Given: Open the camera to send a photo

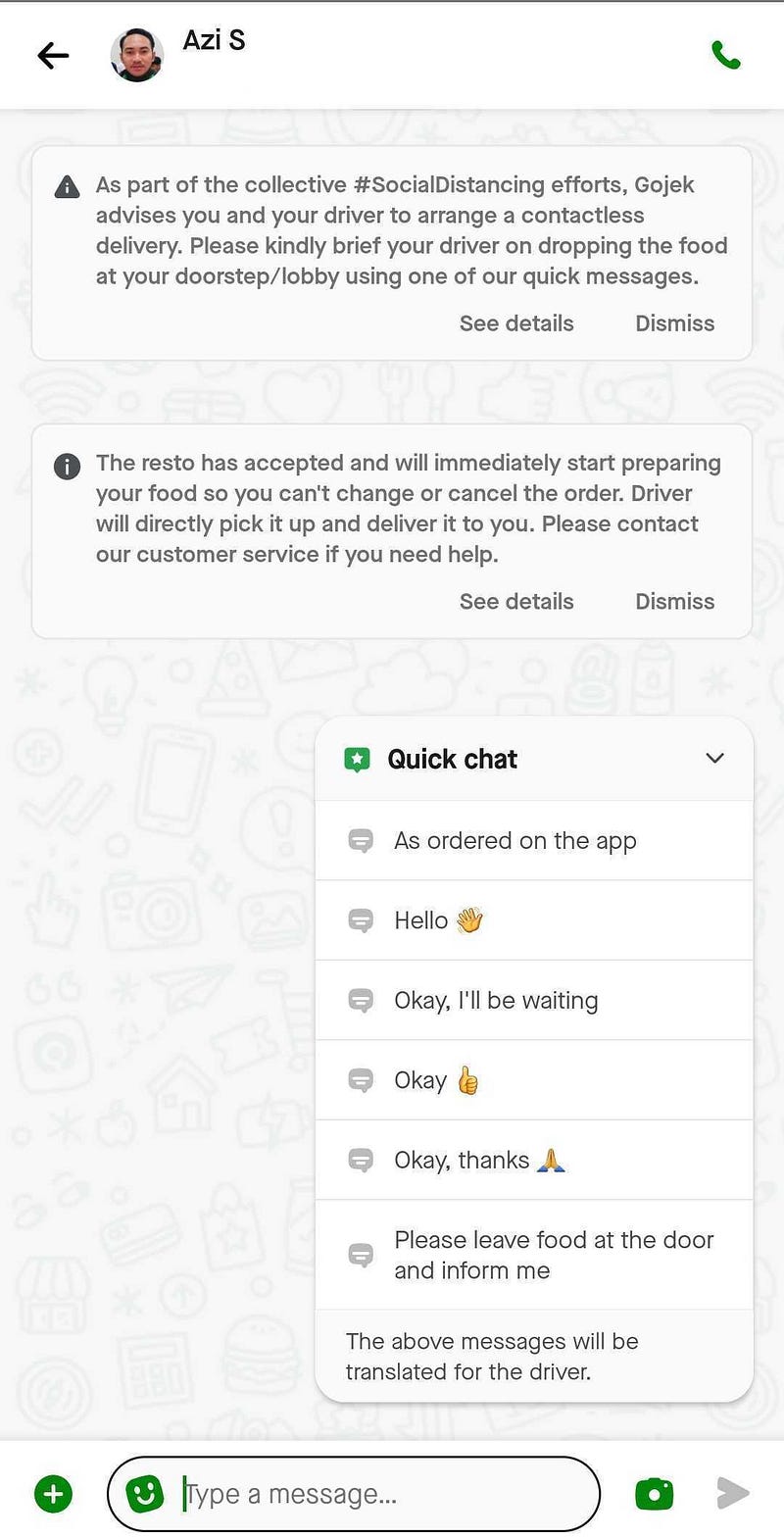Looking at the screenshot, I should (654, 1495).
